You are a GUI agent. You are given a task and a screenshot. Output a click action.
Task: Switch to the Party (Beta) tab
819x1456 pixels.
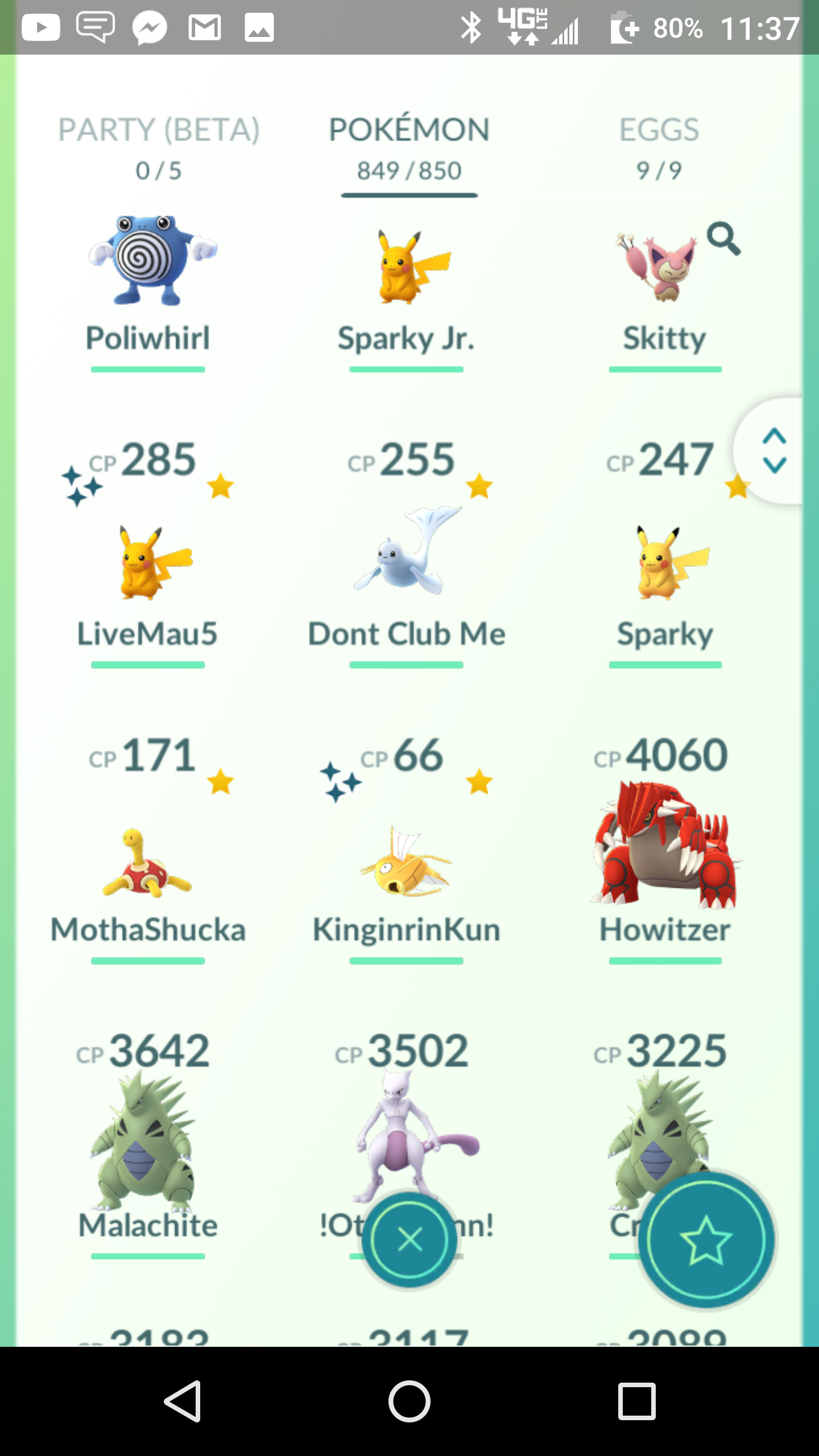point(159,148)
